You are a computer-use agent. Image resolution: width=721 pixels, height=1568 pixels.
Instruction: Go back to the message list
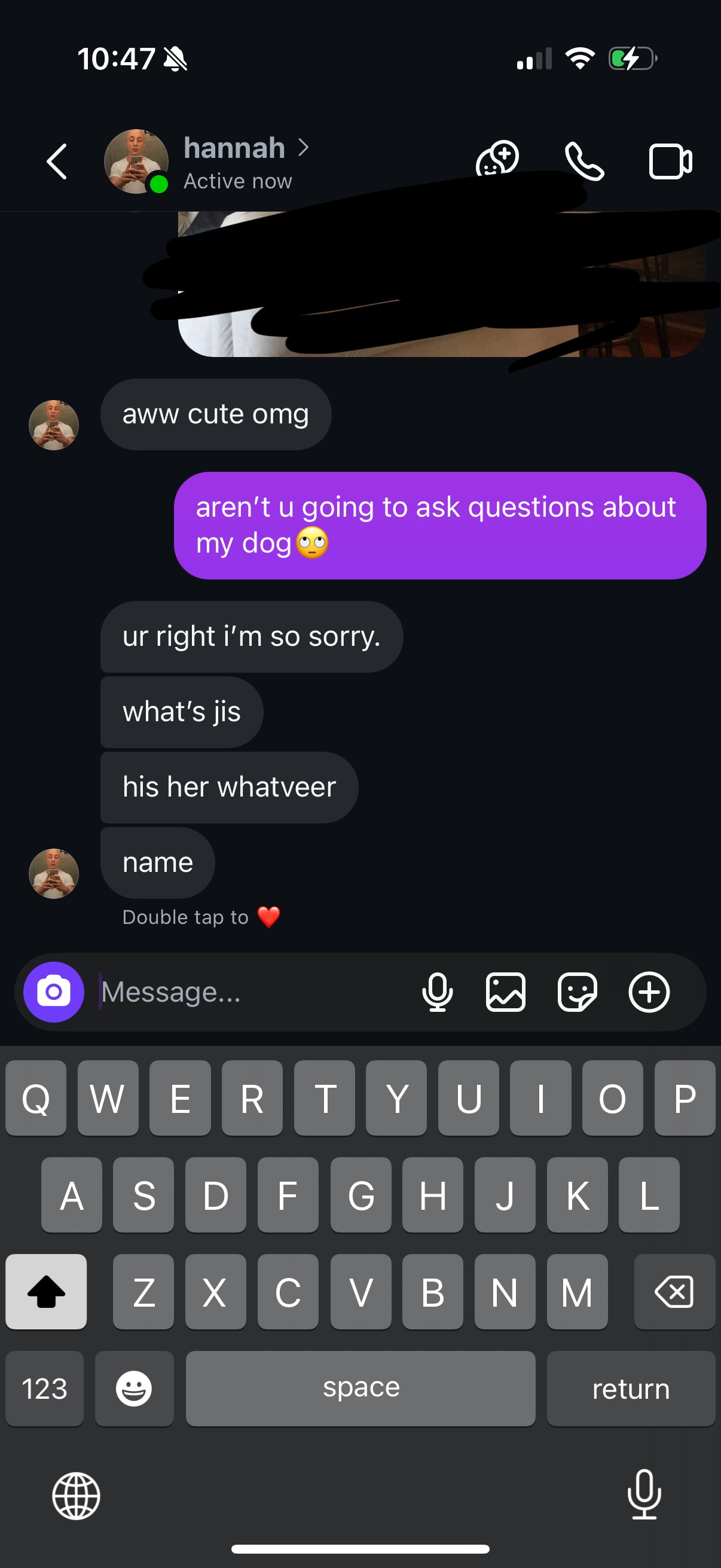(x=57, y=162)
